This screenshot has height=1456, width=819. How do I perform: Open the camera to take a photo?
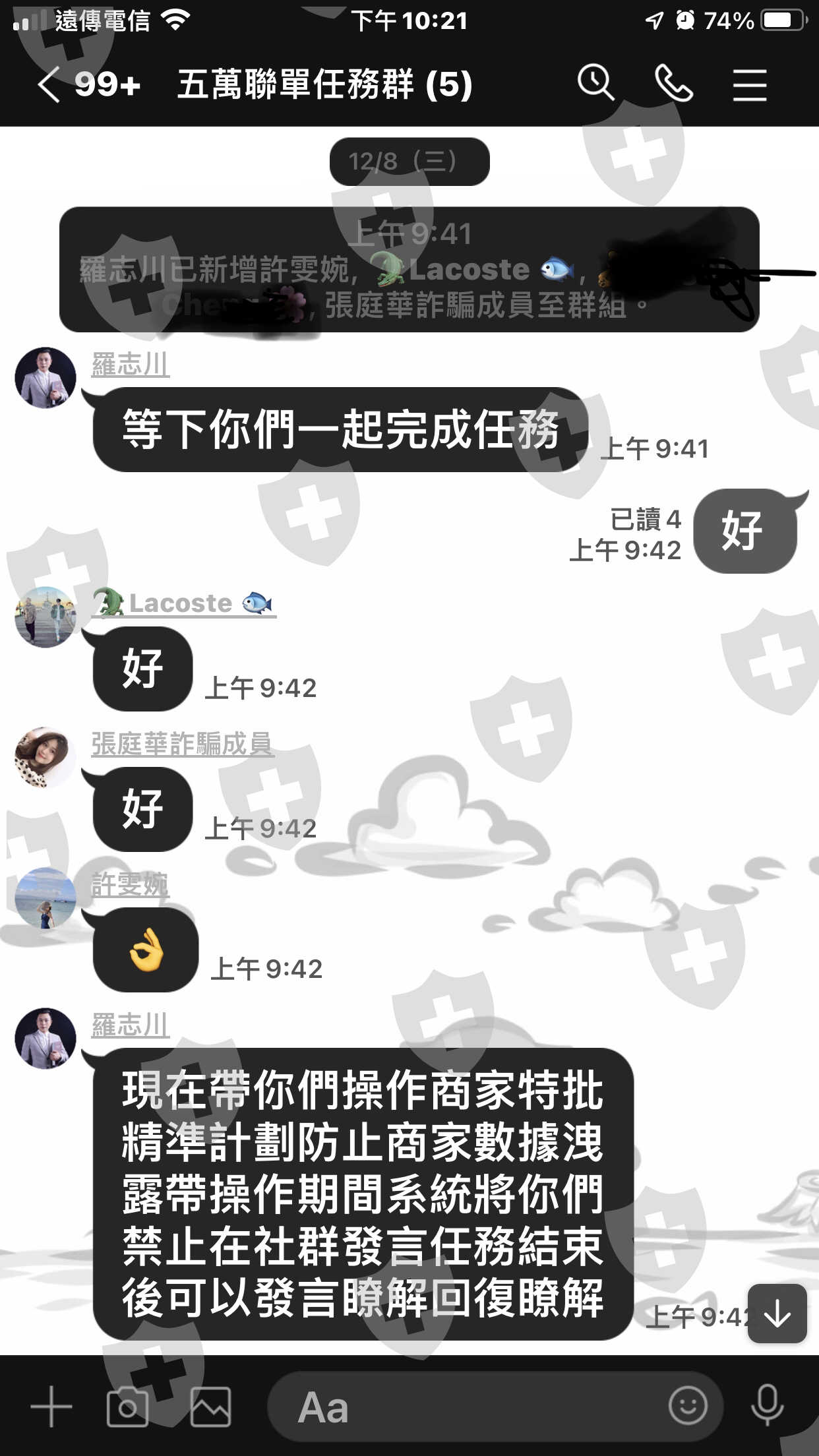pyautogui.click(x=127, y=1407)
